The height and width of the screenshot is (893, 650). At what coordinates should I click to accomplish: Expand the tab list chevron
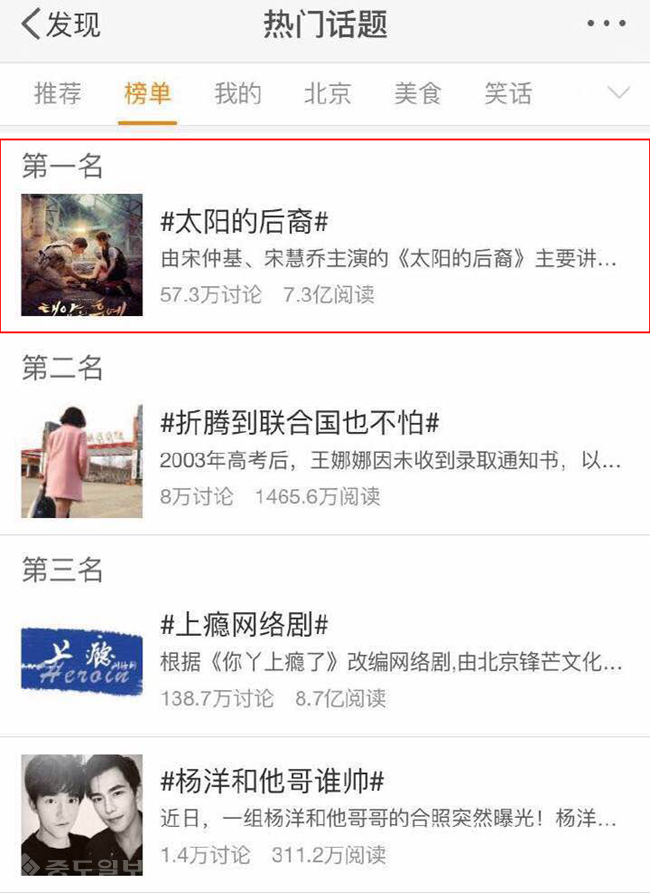tap(618, 94)
